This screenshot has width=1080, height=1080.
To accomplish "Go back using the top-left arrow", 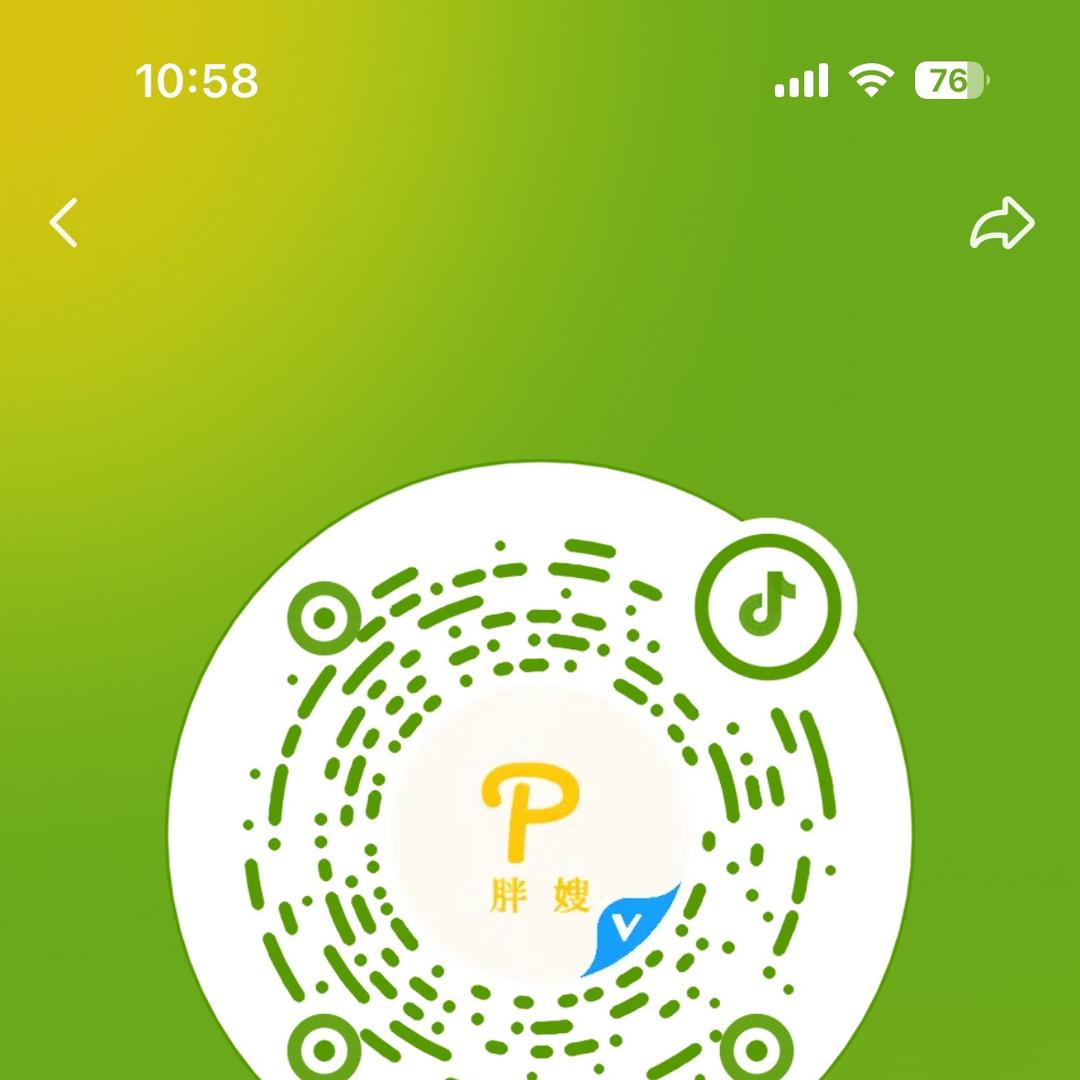I will pyautogui.click(x=64, y=222).
